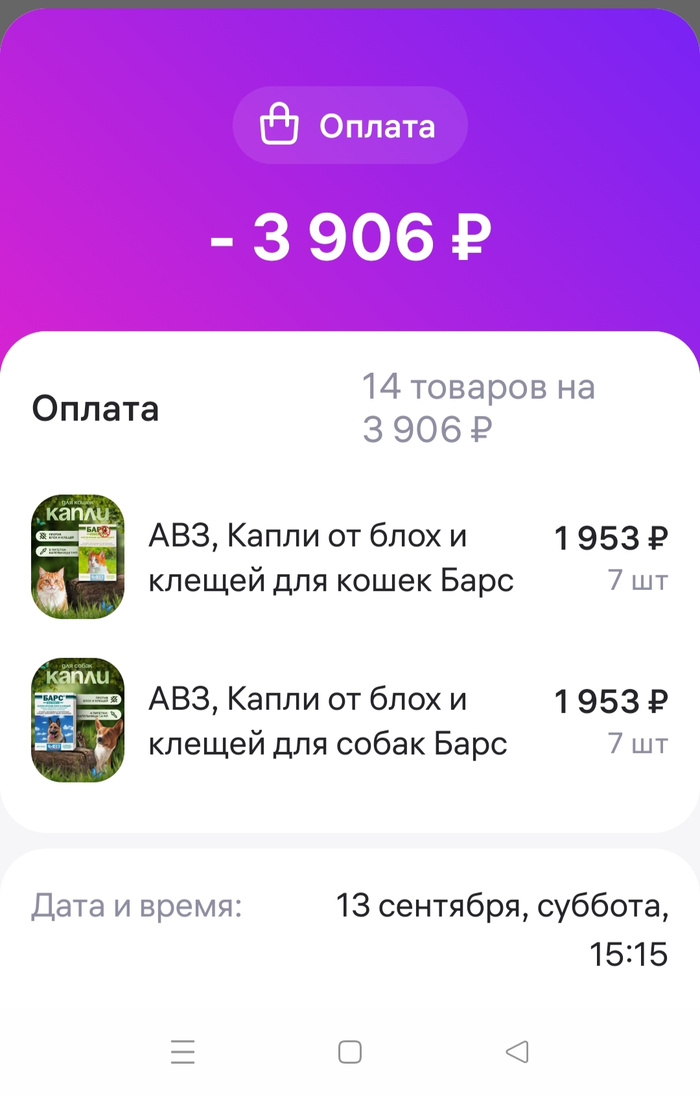The height and width of the screenshot is (1095, 700).
Task: Go to the system home screen
Action: click(x=349, y=1051)
